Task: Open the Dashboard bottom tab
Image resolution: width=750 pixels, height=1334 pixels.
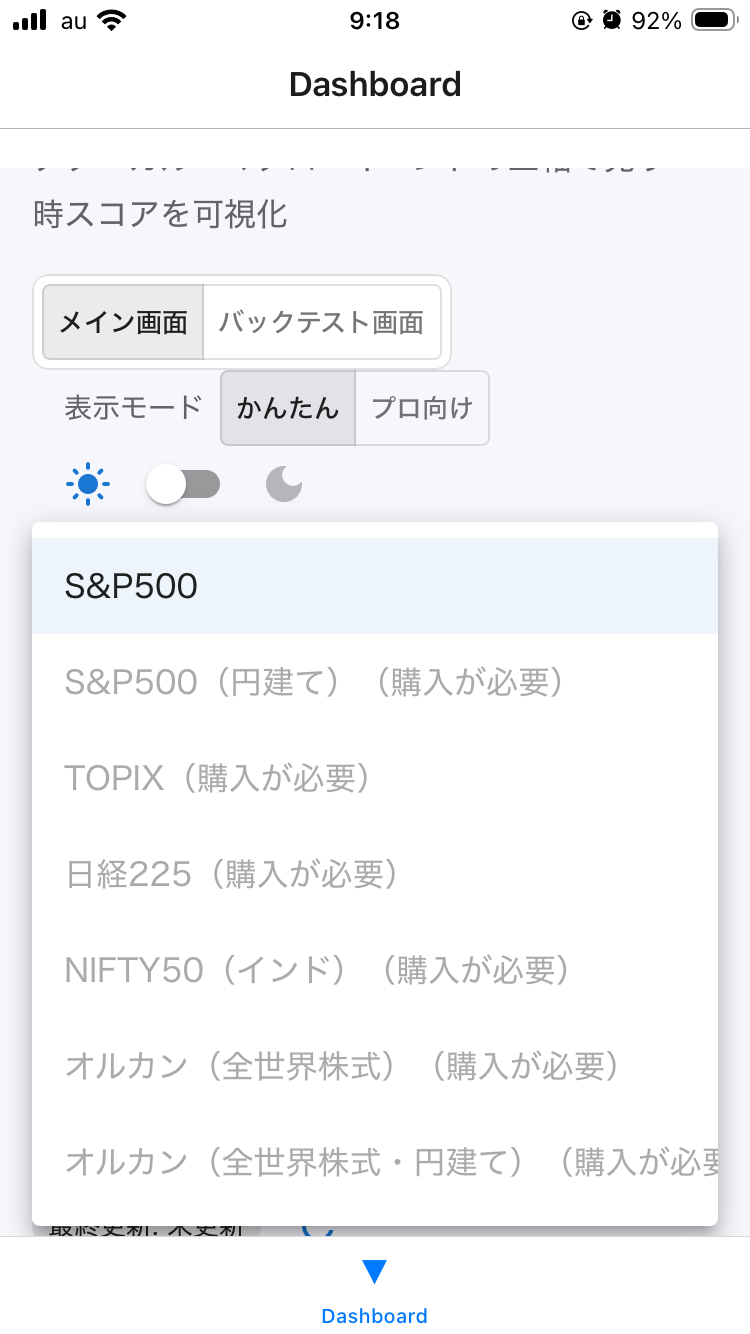Action: (x=374, y=1290)
